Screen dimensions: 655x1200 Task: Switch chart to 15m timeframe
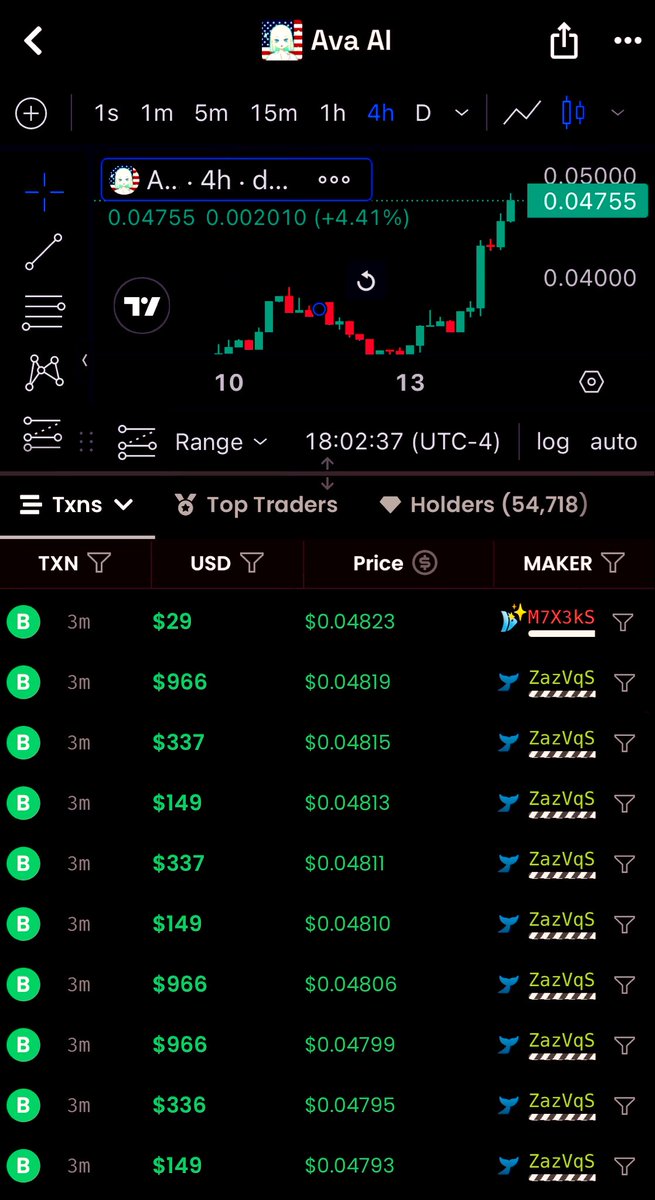click(274, 113)
